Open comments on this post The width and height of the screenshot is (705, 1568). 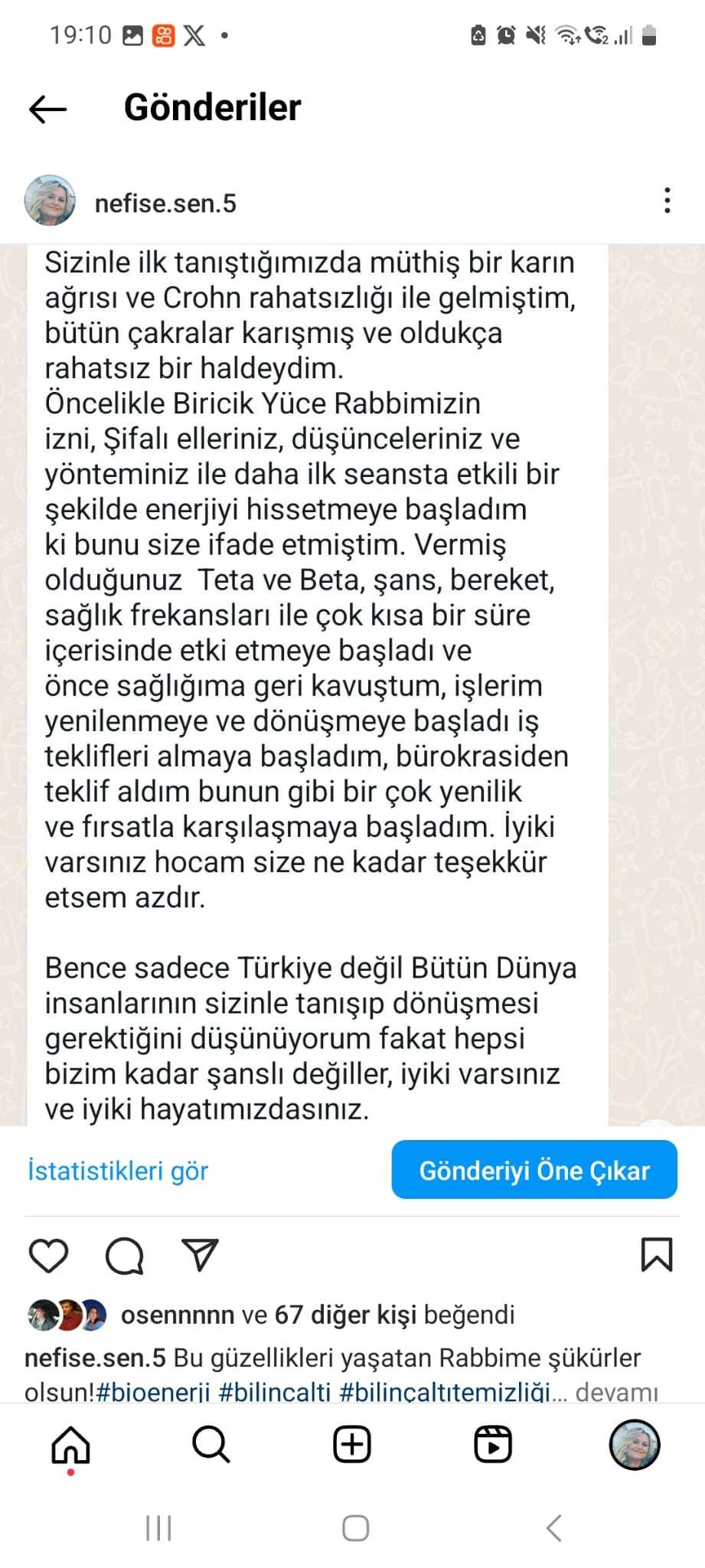tap(124, 1256)
